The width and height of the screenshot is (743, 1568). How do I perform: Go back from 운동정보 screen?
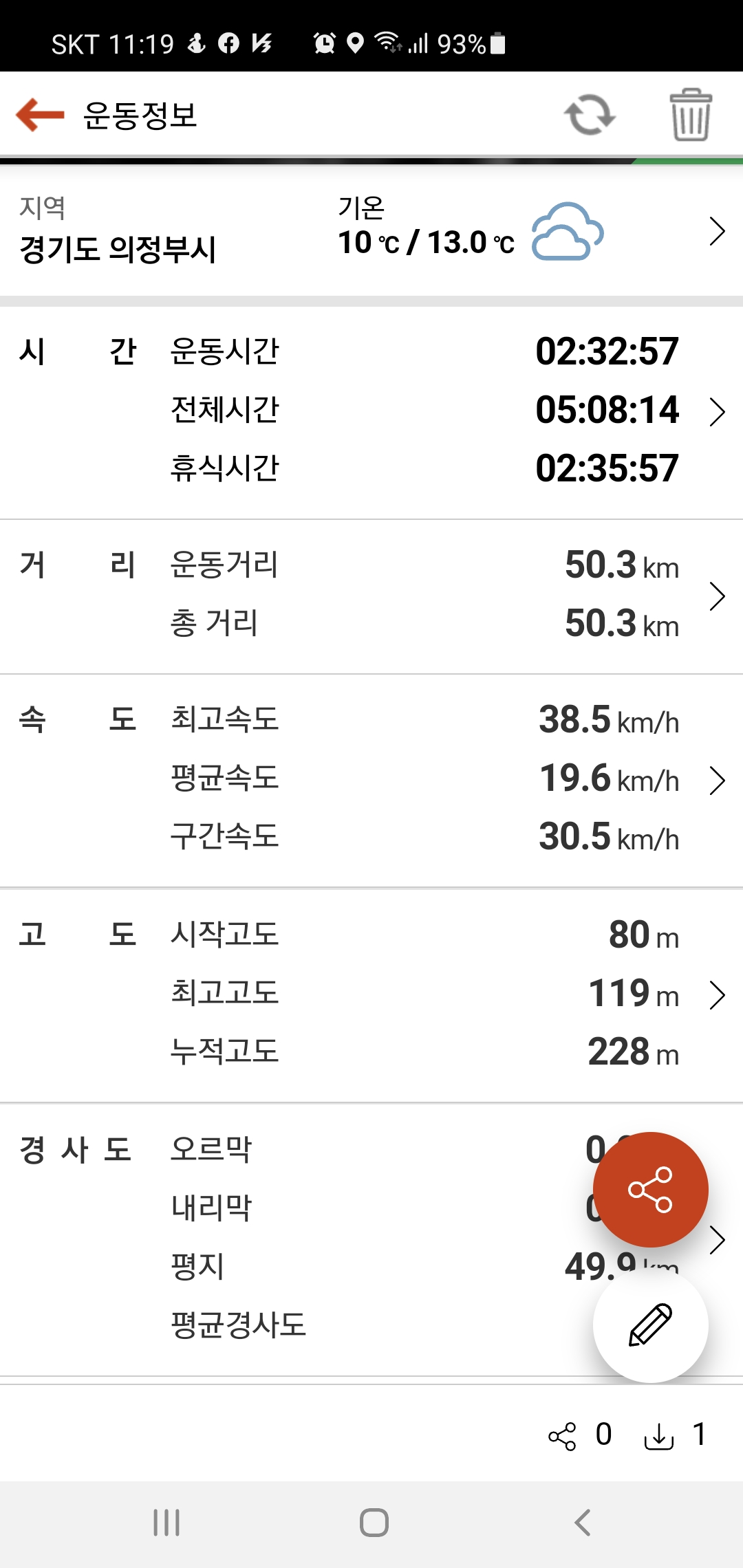(40, 115)
